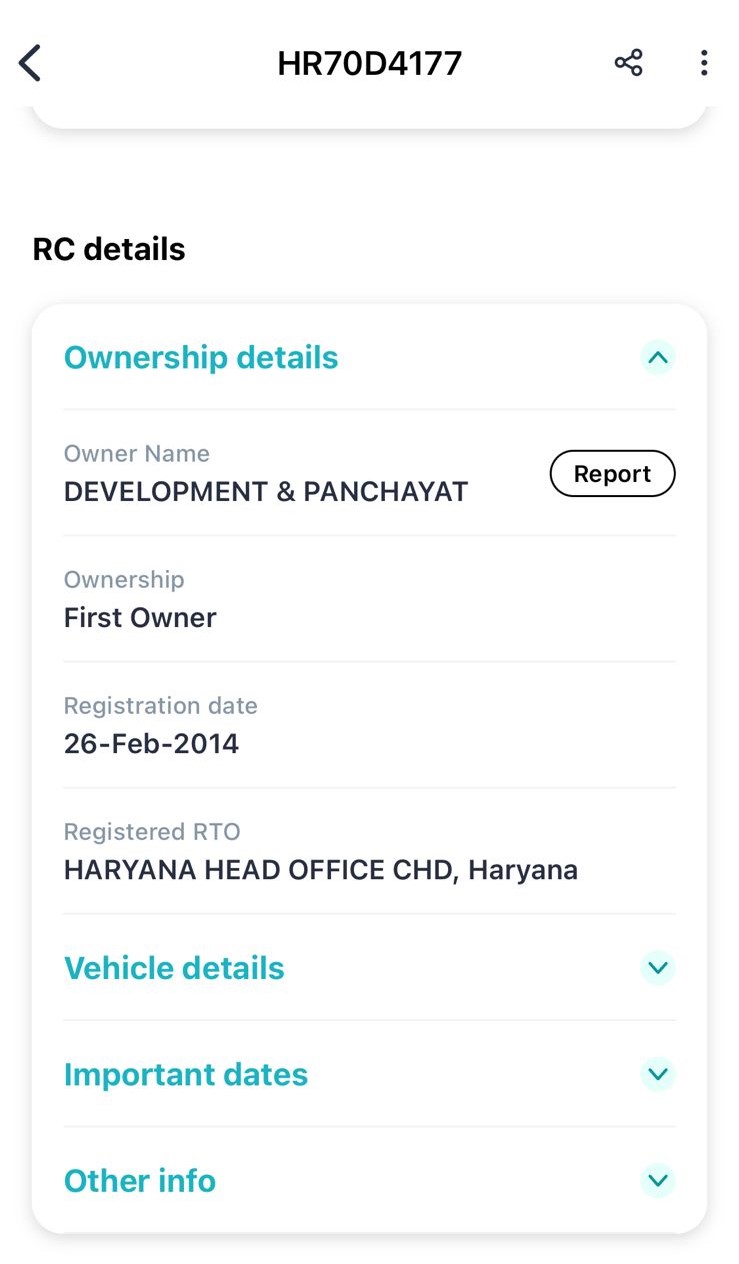Go back using the top-left arrow
The width and height of the screenshot is (739, 1264).
tap(30, 63)
